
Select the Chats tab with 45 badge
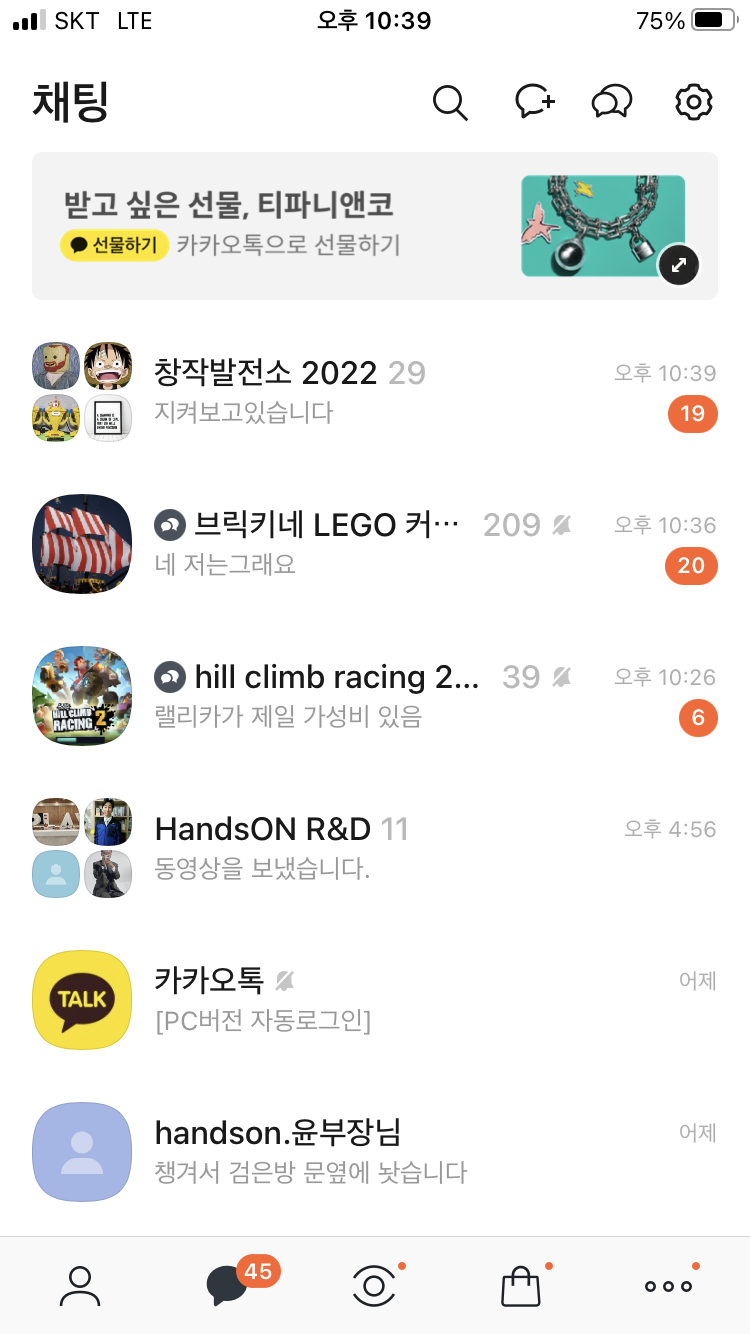pyautogui.click(x=228, y=1286)
